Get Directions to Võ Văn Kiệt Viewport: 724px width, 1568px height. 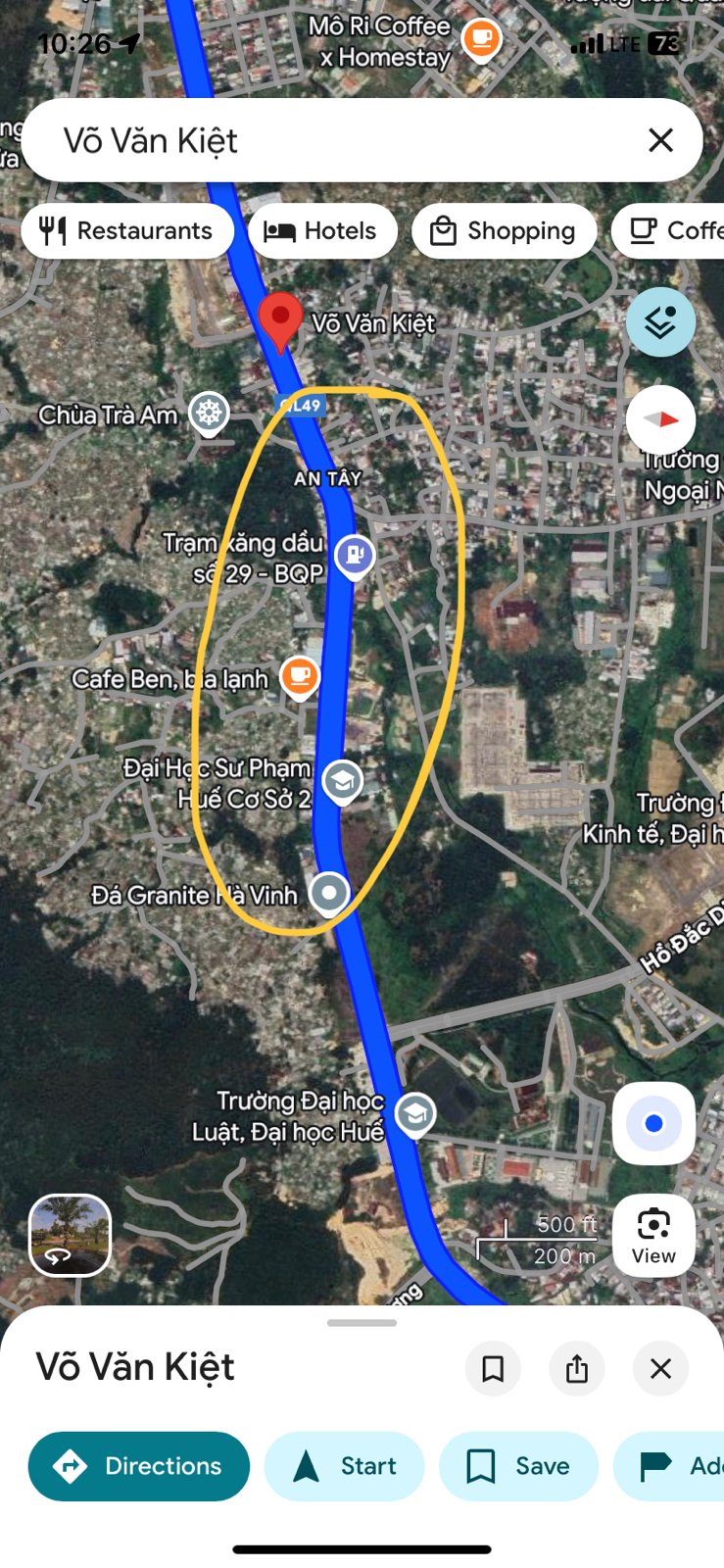click(x=139, y=1466)
